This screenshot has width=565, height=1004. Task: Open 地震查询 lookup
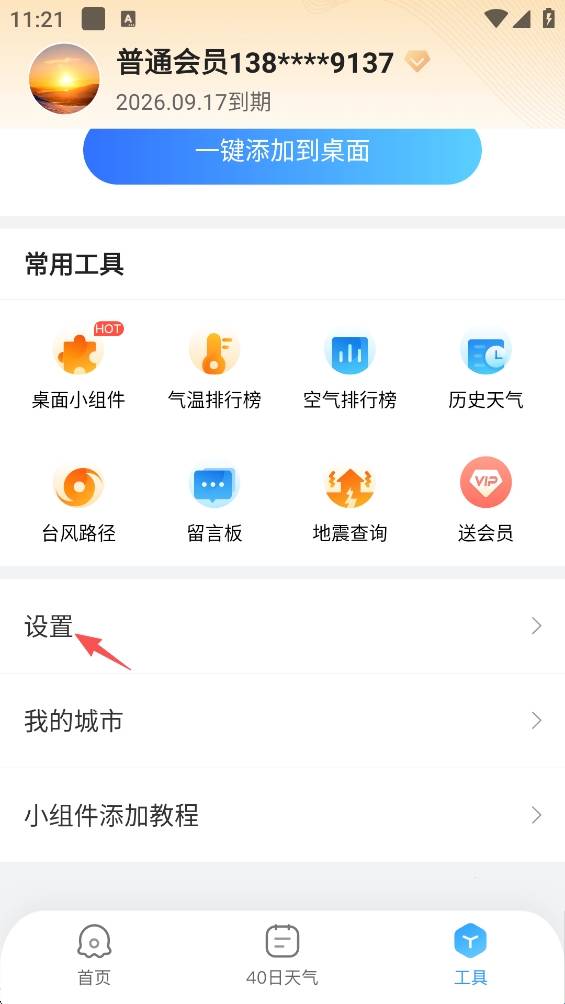pyautogui.click(x=350, y=501)
